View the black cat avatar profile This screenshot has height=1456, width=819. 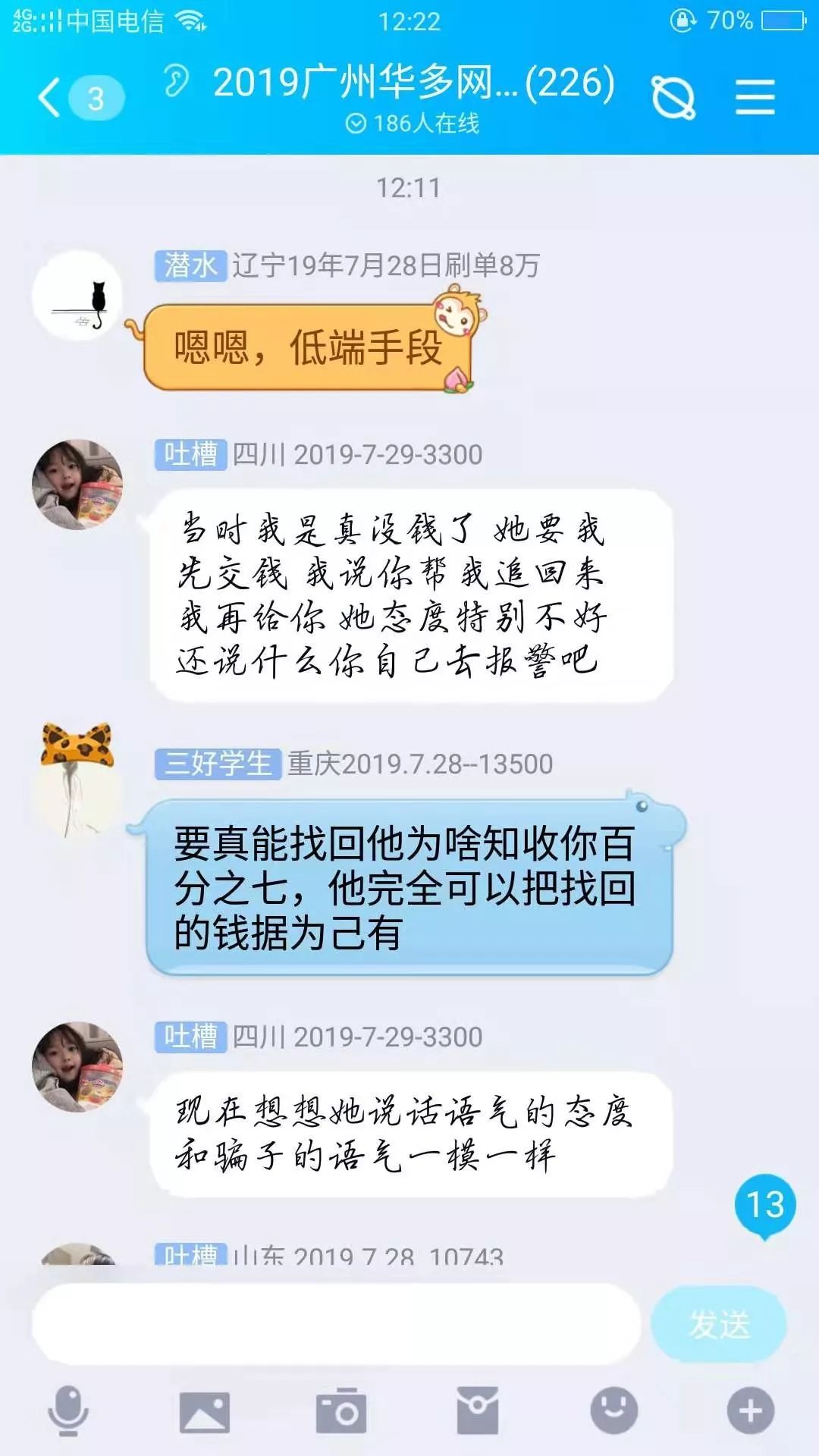(x=77, y=296)
